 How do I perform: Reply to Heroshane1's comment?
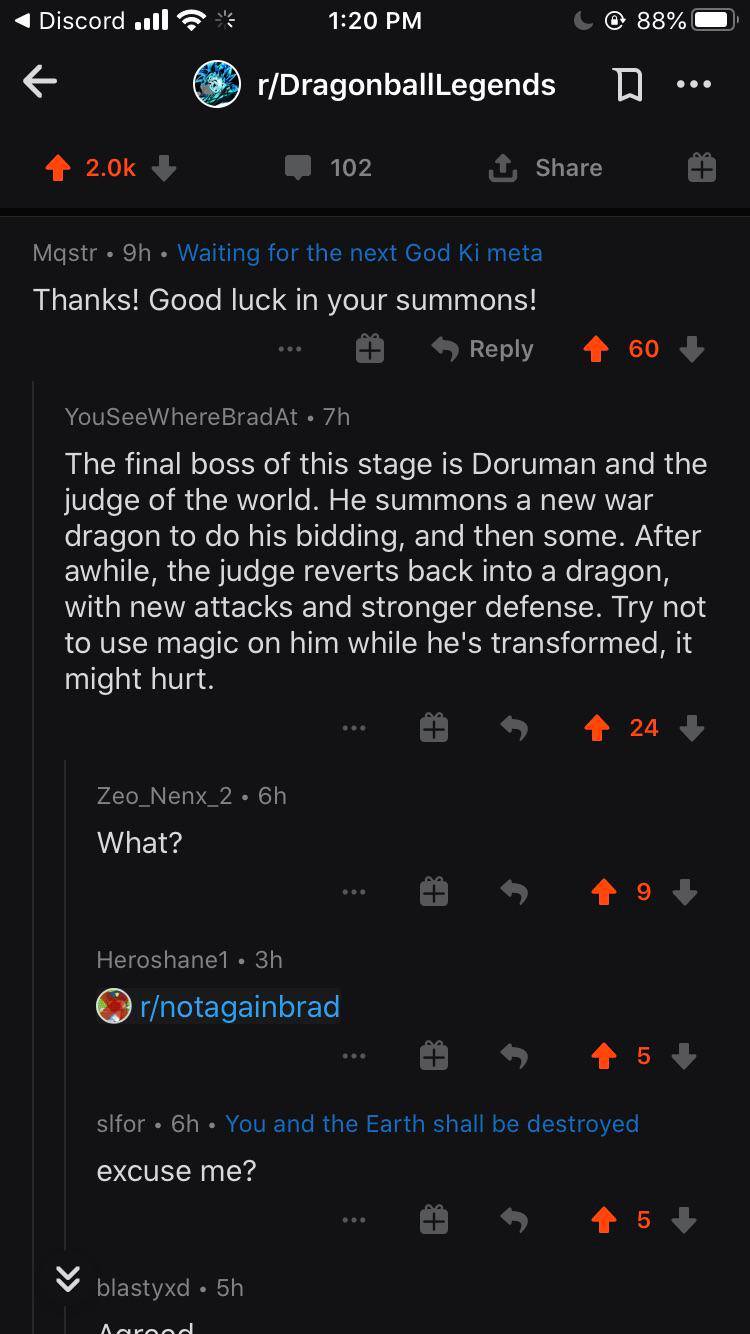[x=513, y=1055]
